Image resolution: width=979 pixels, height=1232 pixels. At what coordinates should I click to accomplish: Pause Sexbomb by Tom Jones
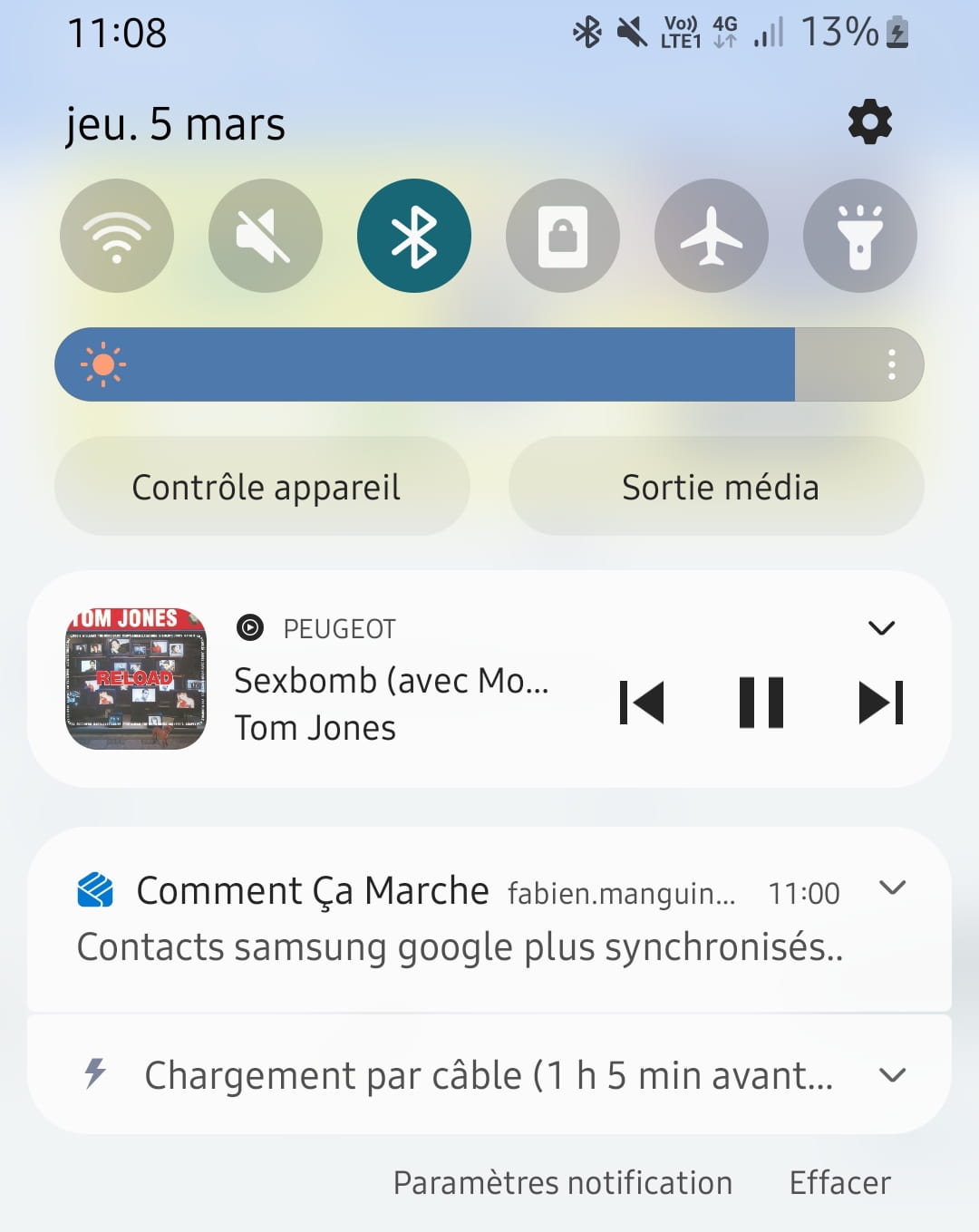[761, 703]
